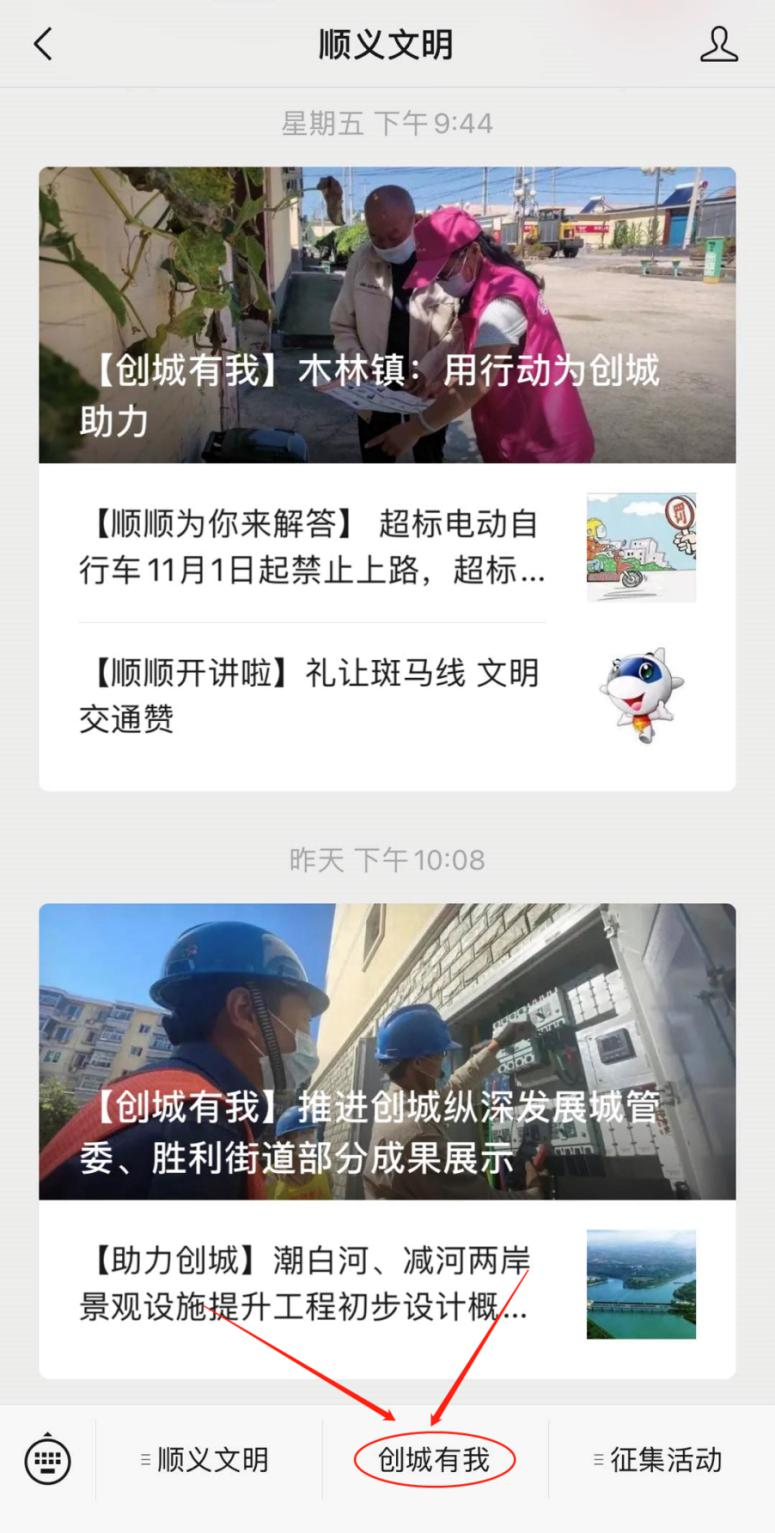Viewport: 775px width, 1533px height.
Task: Go back from the 顺义文明 account page
Action: click(x=42, y=45)
